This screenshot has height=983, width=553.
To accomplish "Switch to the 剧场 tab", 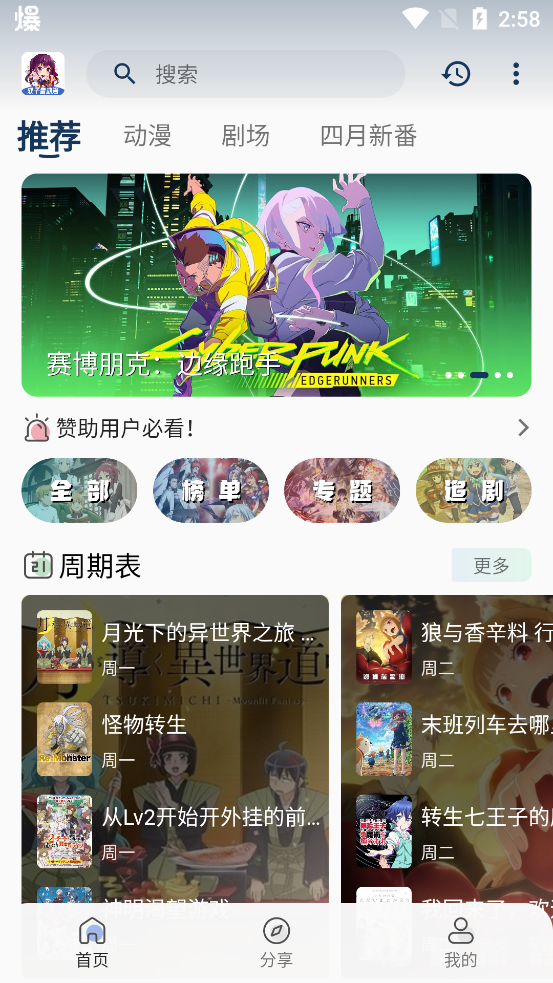I will coord(245,135).
